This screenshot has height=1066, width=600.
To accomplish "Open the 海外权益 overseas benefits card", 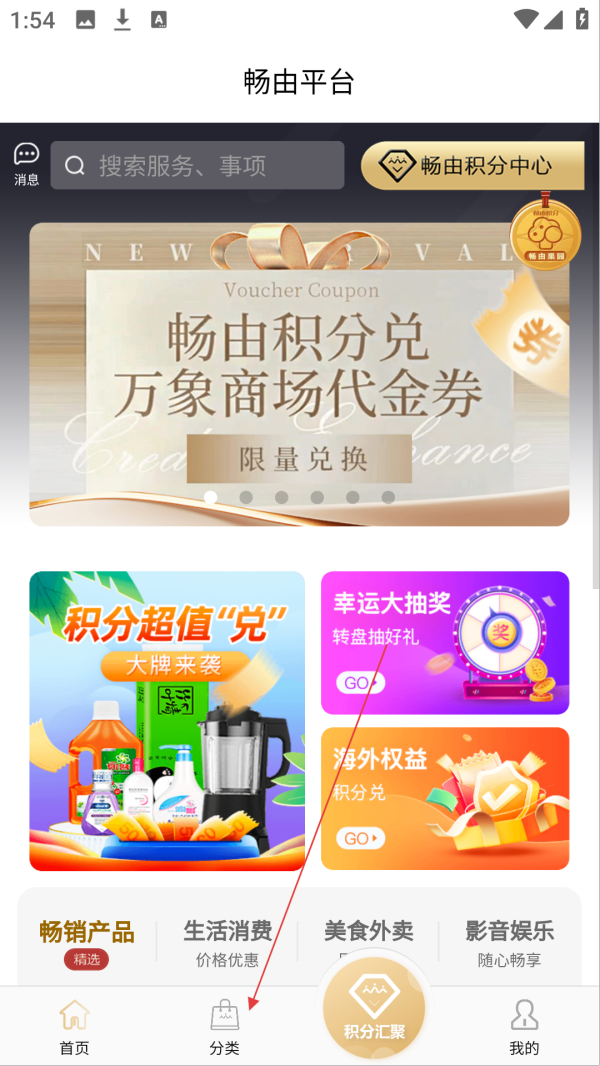I will (445, 799).
